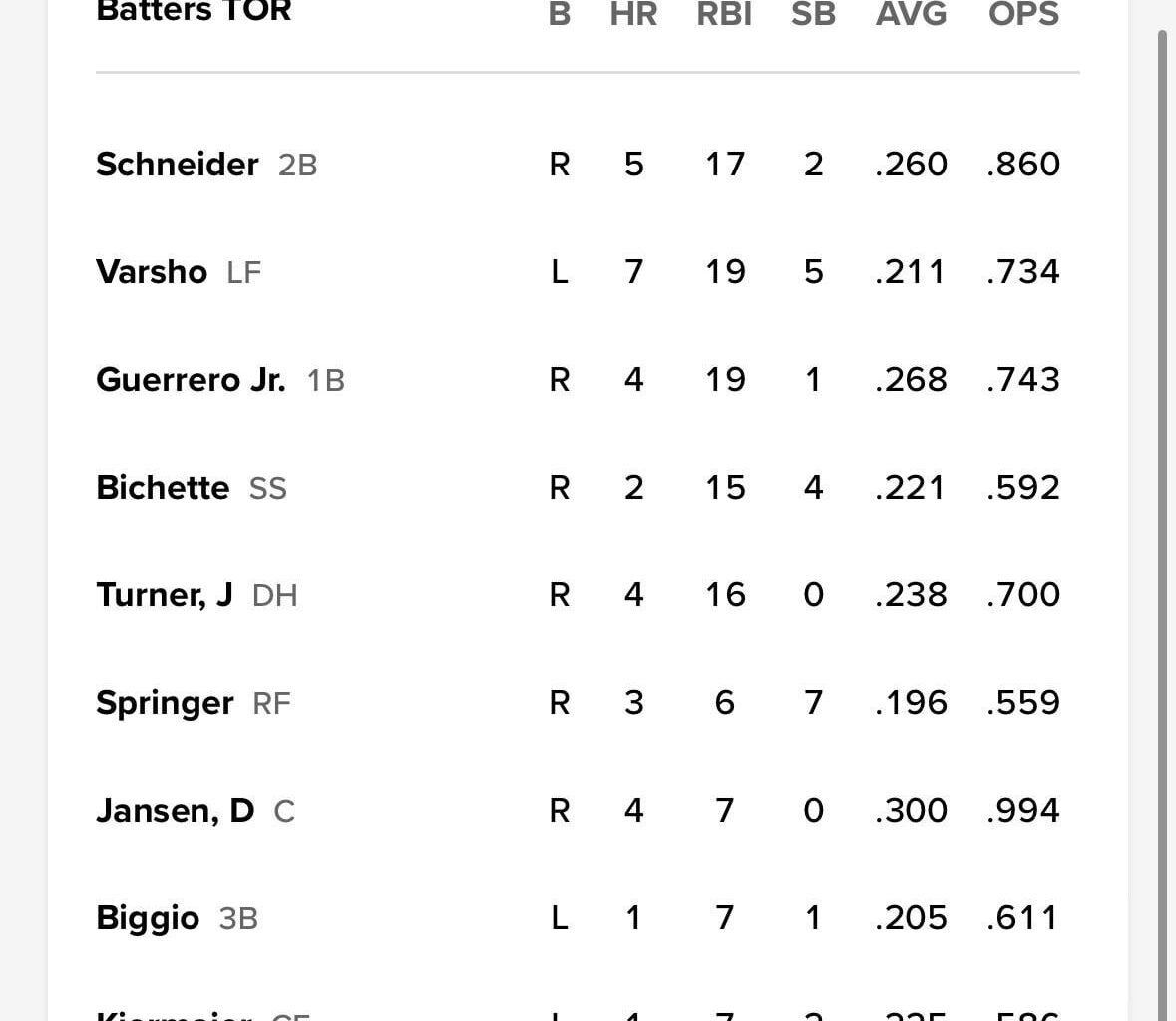
Task: View Varsho's player details
Action: 152,271
